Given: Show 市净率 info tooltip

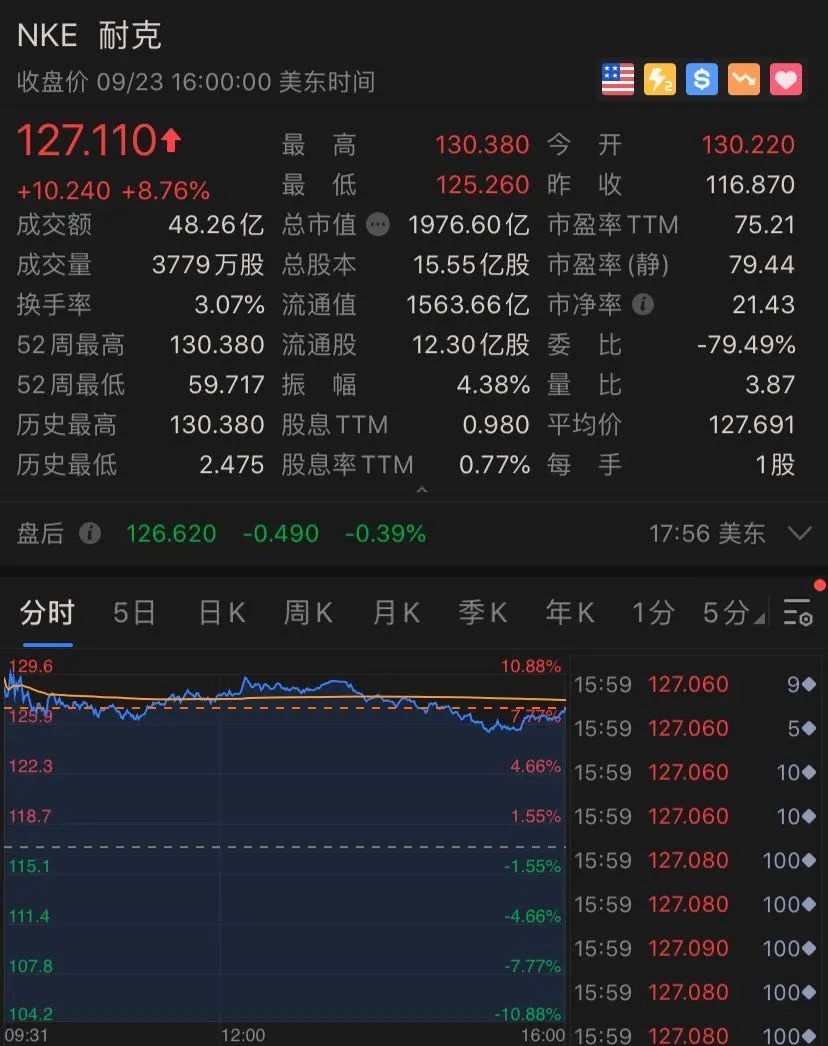Looking at the screenshot, I should point(643,304).
